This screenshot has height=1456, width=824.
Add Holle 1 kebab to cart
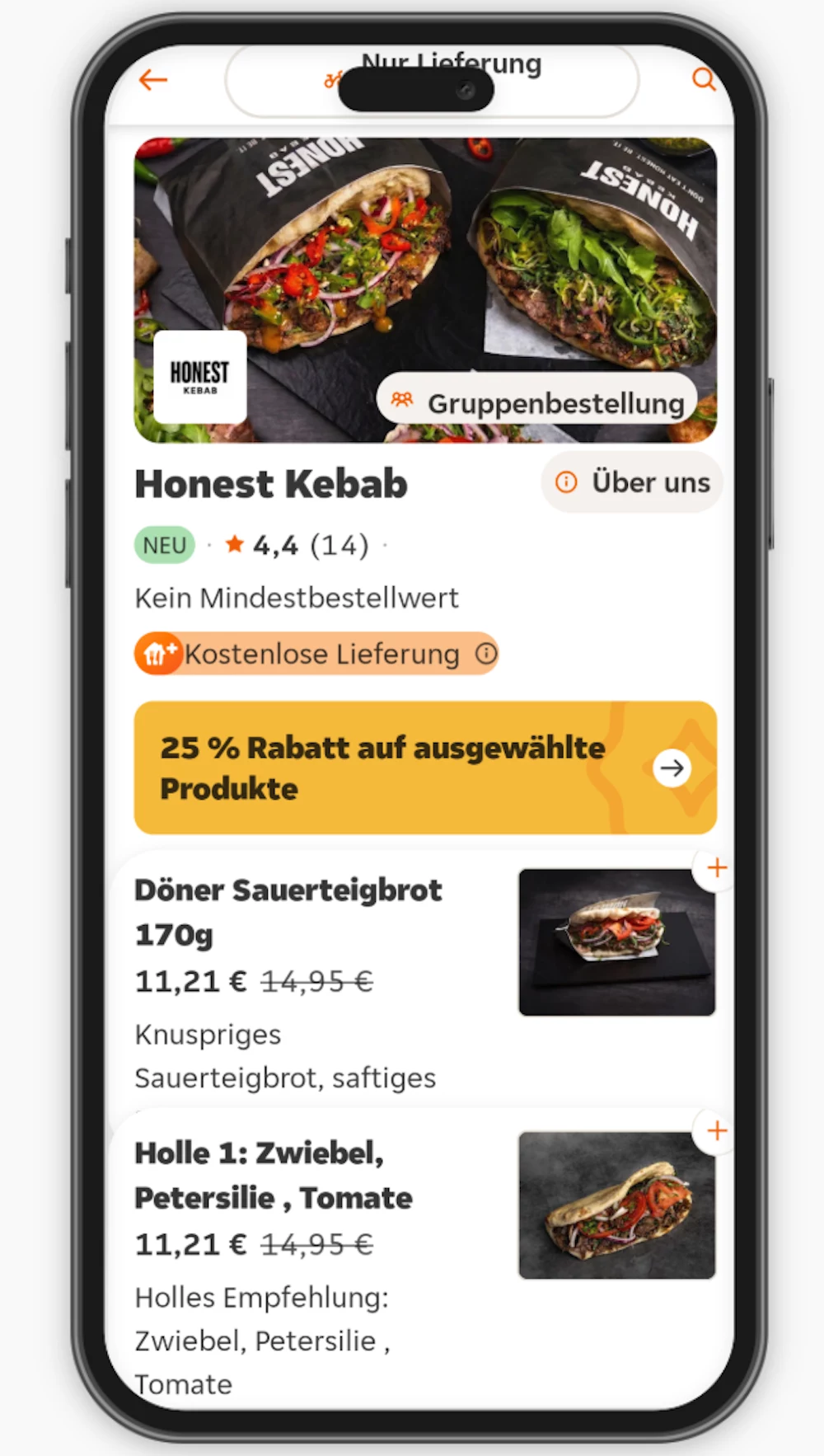pyautogui.click(x=716, y=1131)
